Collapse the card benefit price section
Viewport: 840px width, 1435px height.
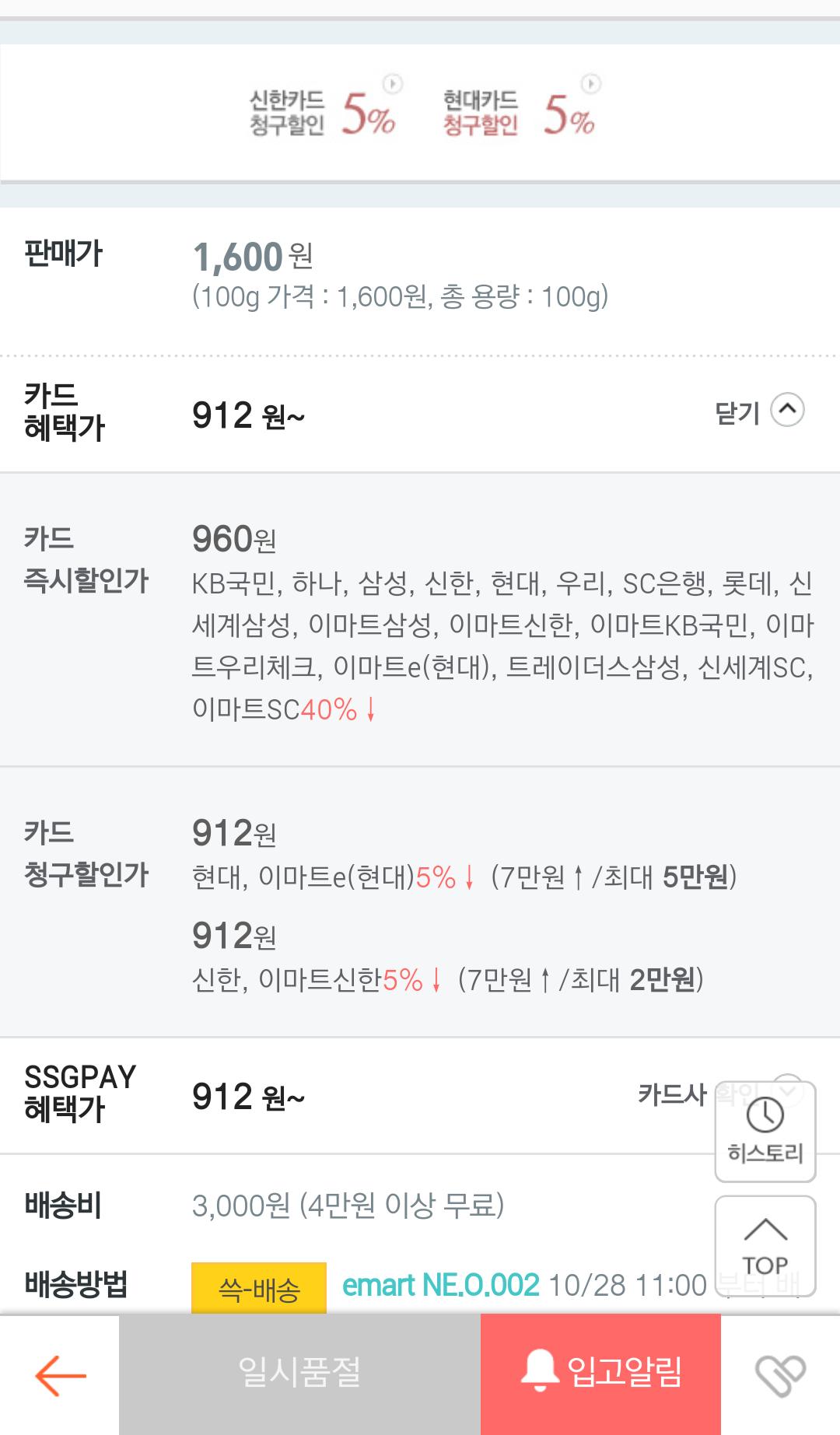[x=759, y=411]
